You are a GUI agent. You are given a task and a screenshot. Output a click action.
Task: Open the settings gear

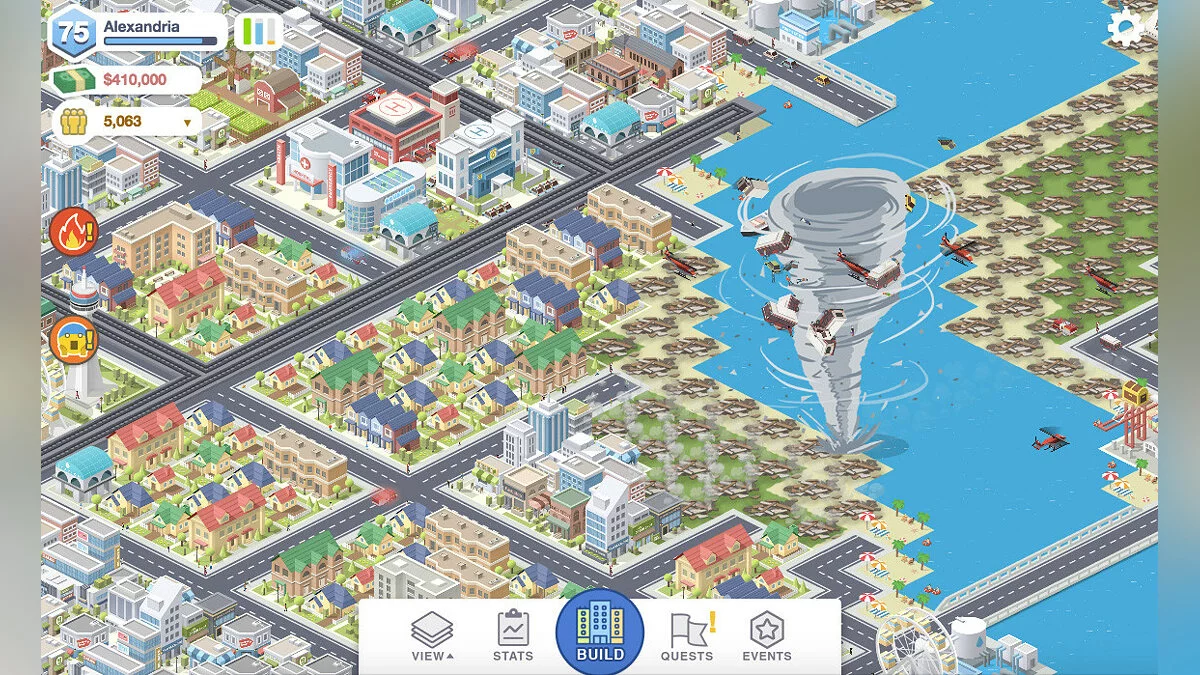pos(1125,28)
